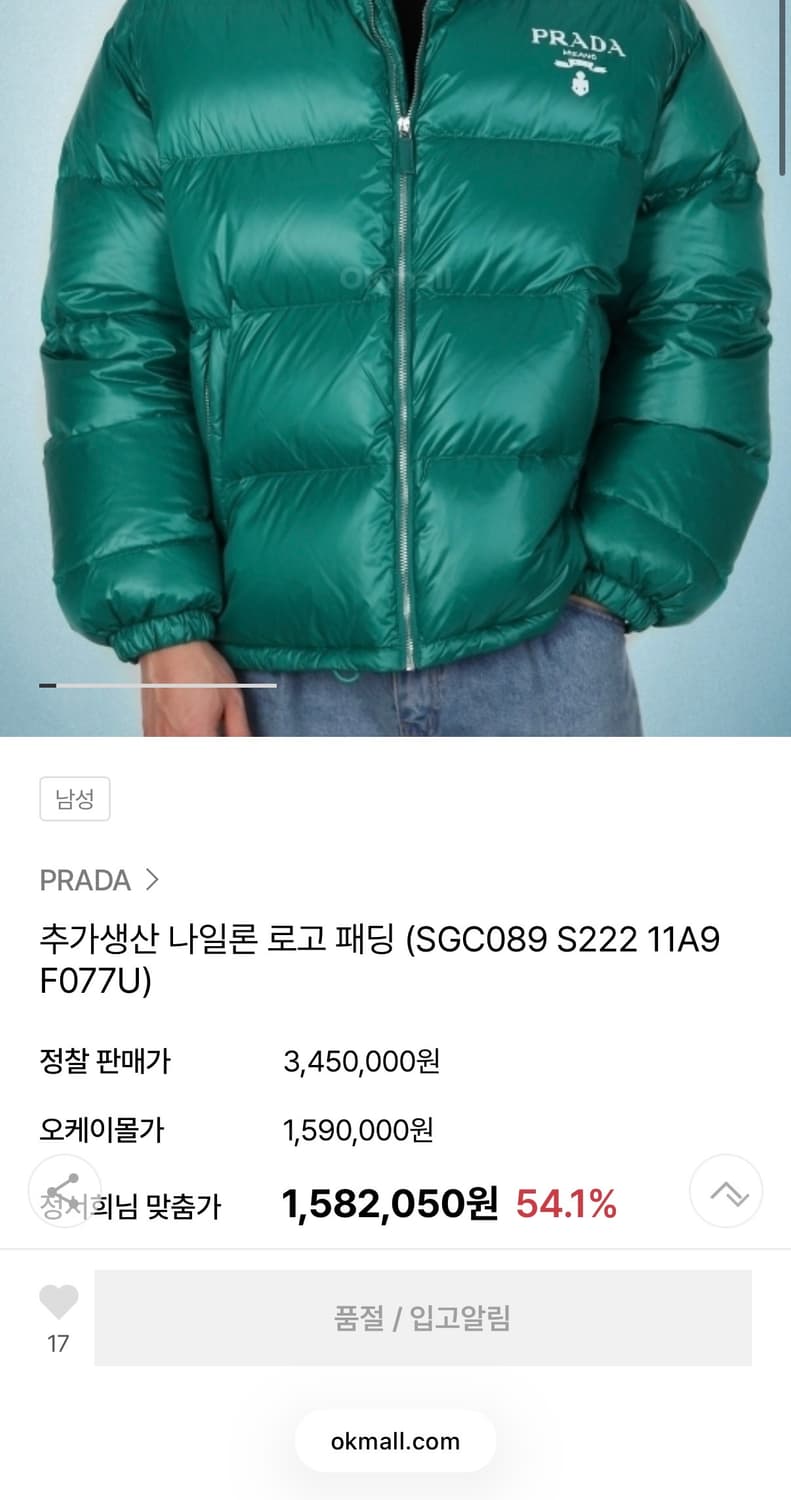Tap the wishlist count number 17
Viewport: 791px width, 1500px height.
59,1344
